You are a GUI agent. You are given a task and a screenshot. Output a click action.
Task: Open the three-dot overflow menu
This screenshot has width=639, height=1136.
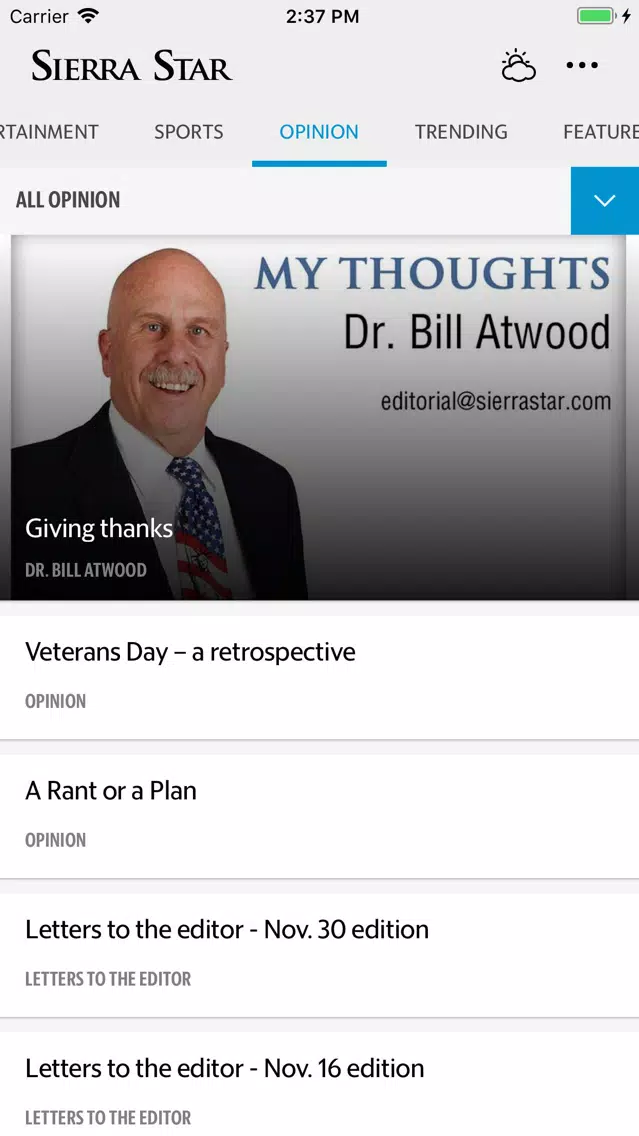tap(582, 66)
